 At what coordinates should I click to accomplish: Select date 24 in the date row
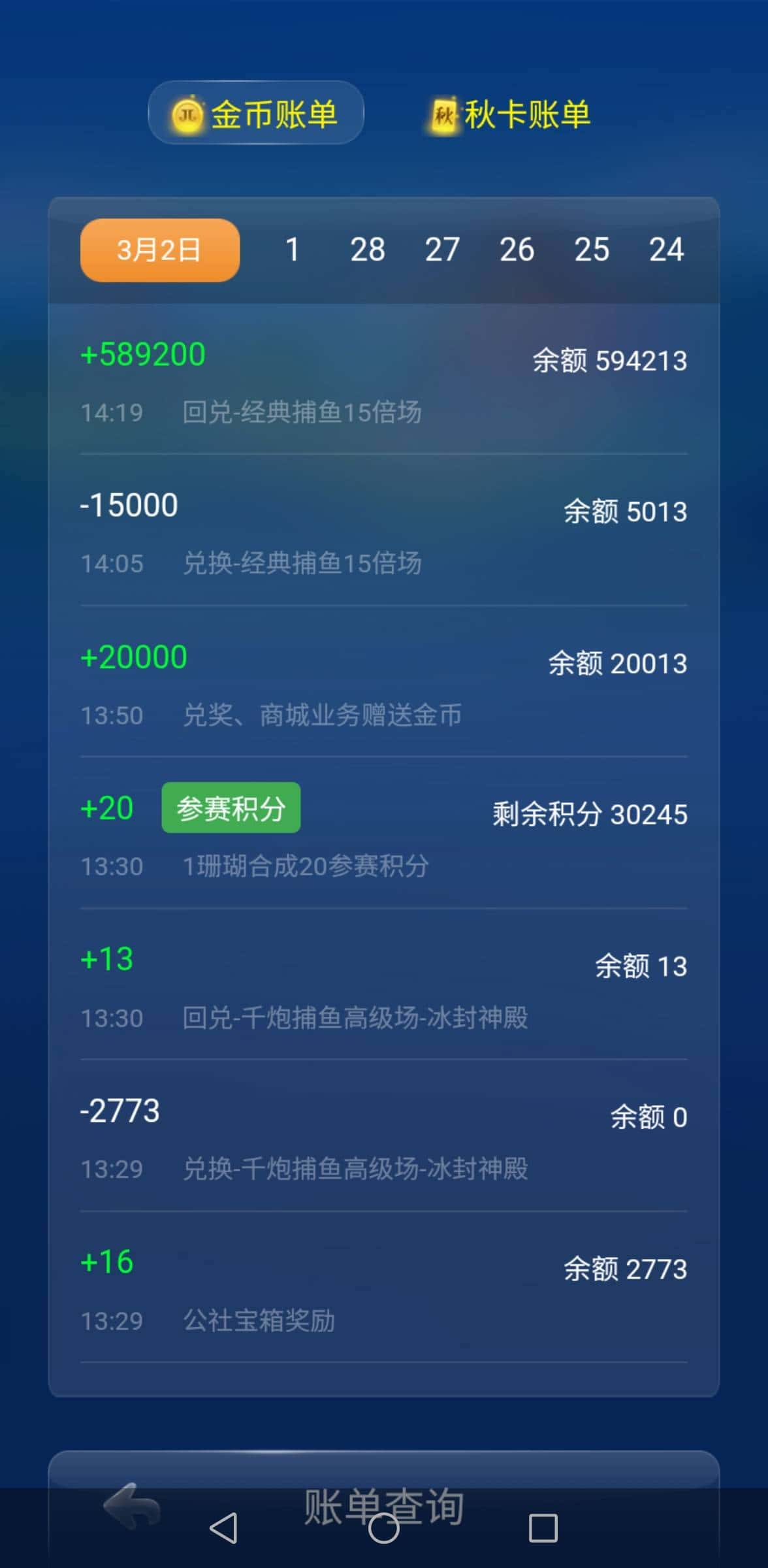point(667,250)
